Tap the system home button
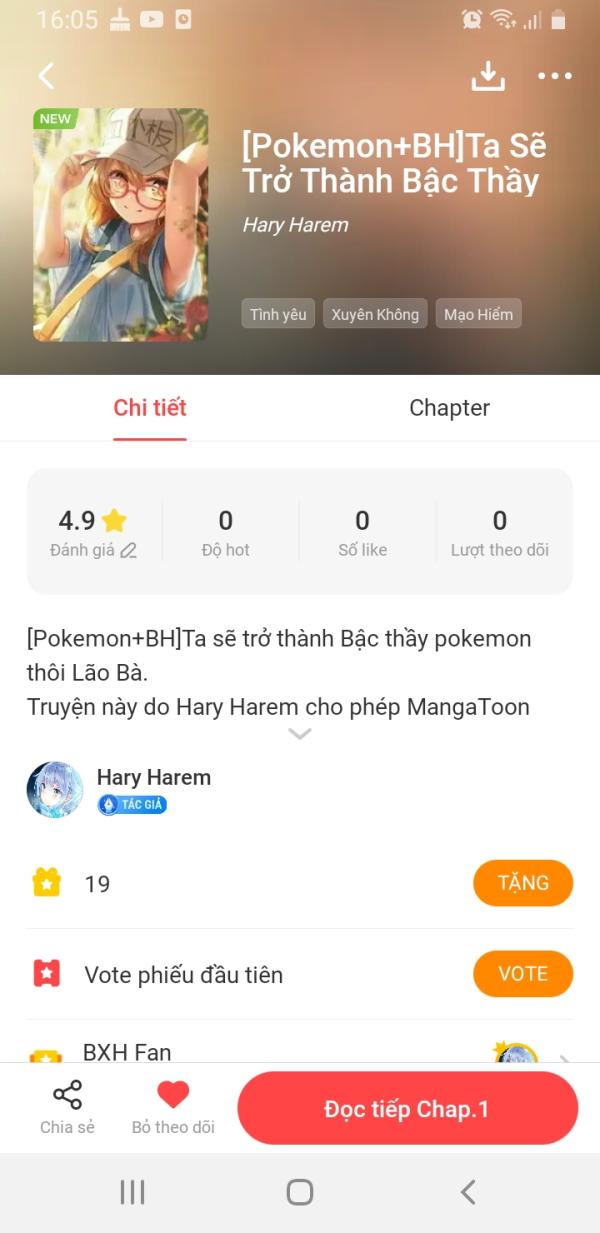 coord(299,1192)
